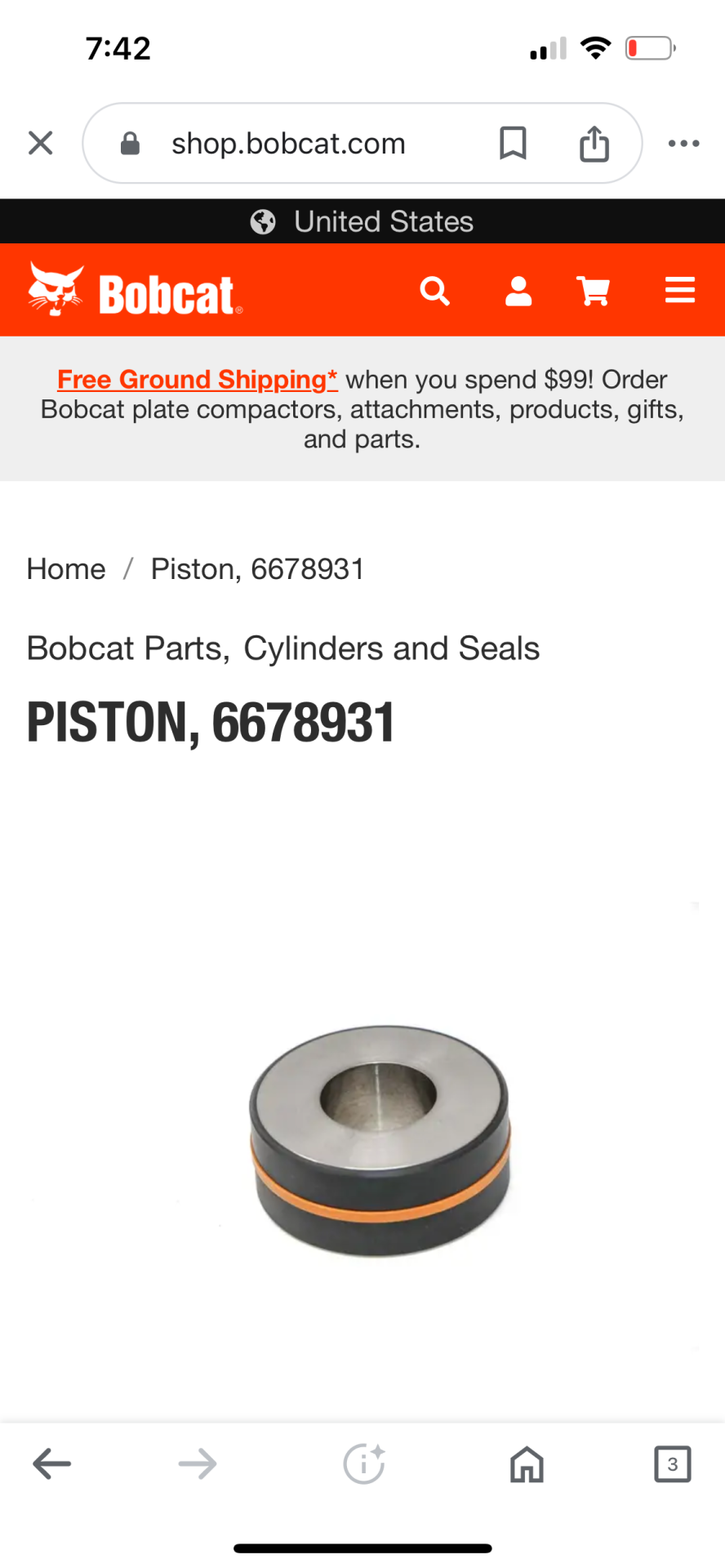Open the page info assistant icon
Image resolution: width=725 pixels, height=1568 pixels.
(363, 1463)
